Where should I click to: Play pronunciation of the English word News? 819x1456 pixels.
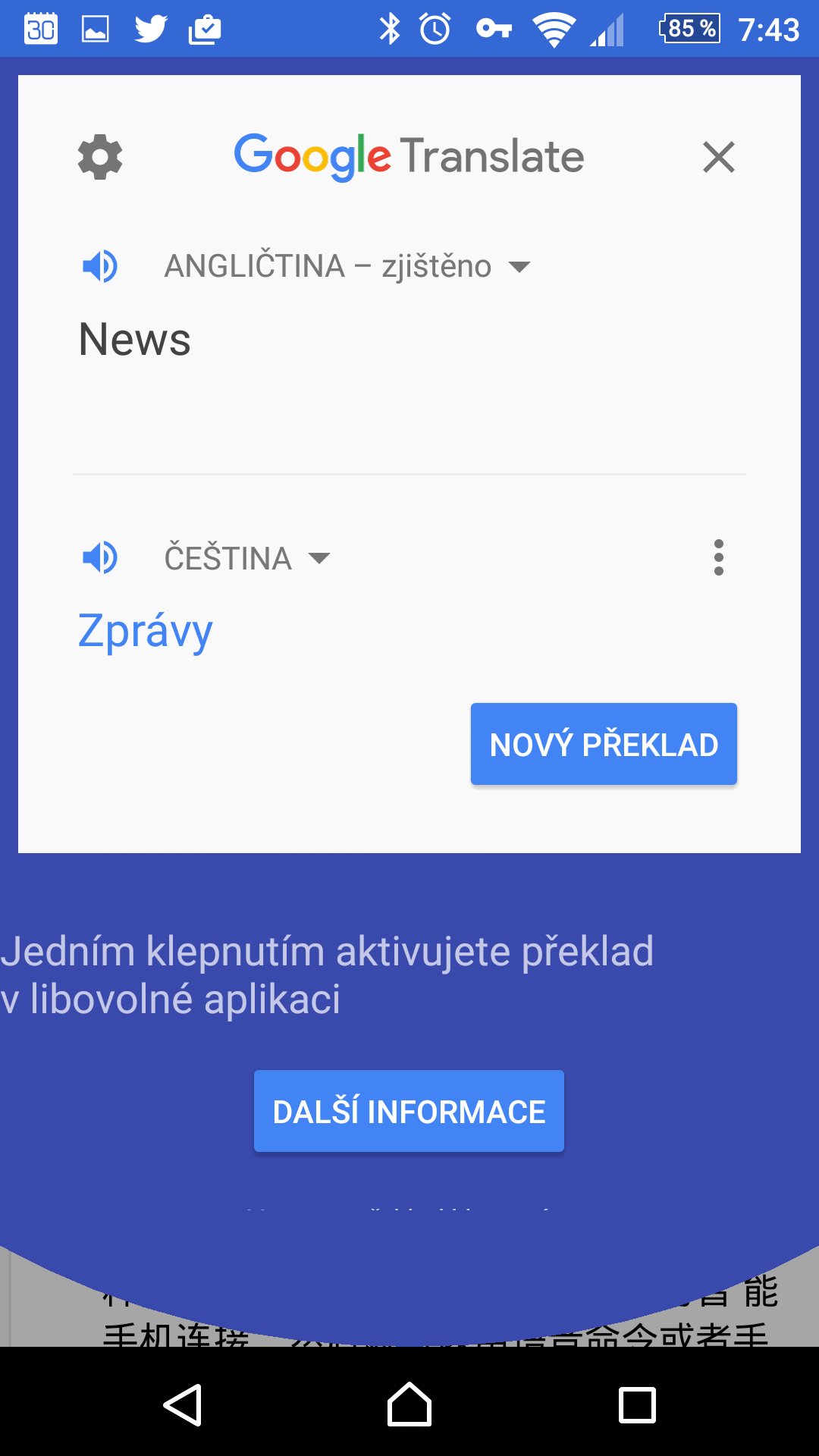100,267
